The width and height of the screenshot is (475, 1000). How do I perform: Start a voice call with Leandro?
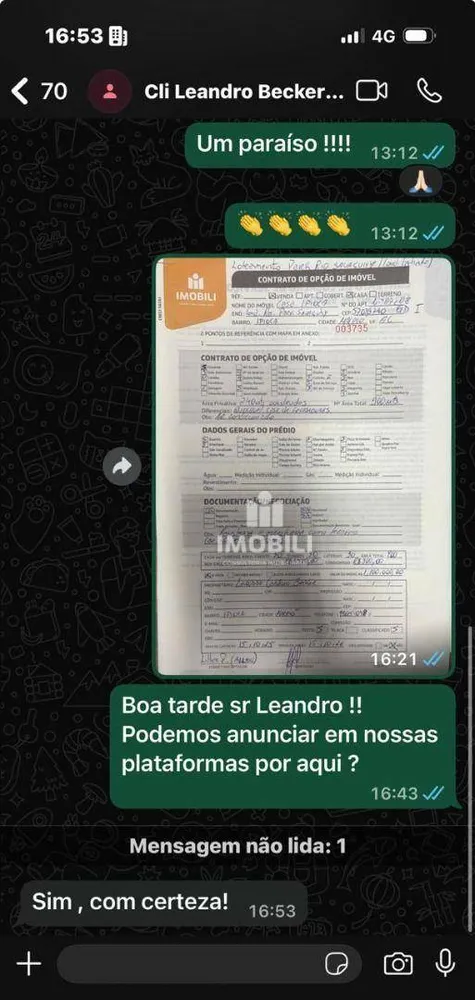(x=429, y=91)
